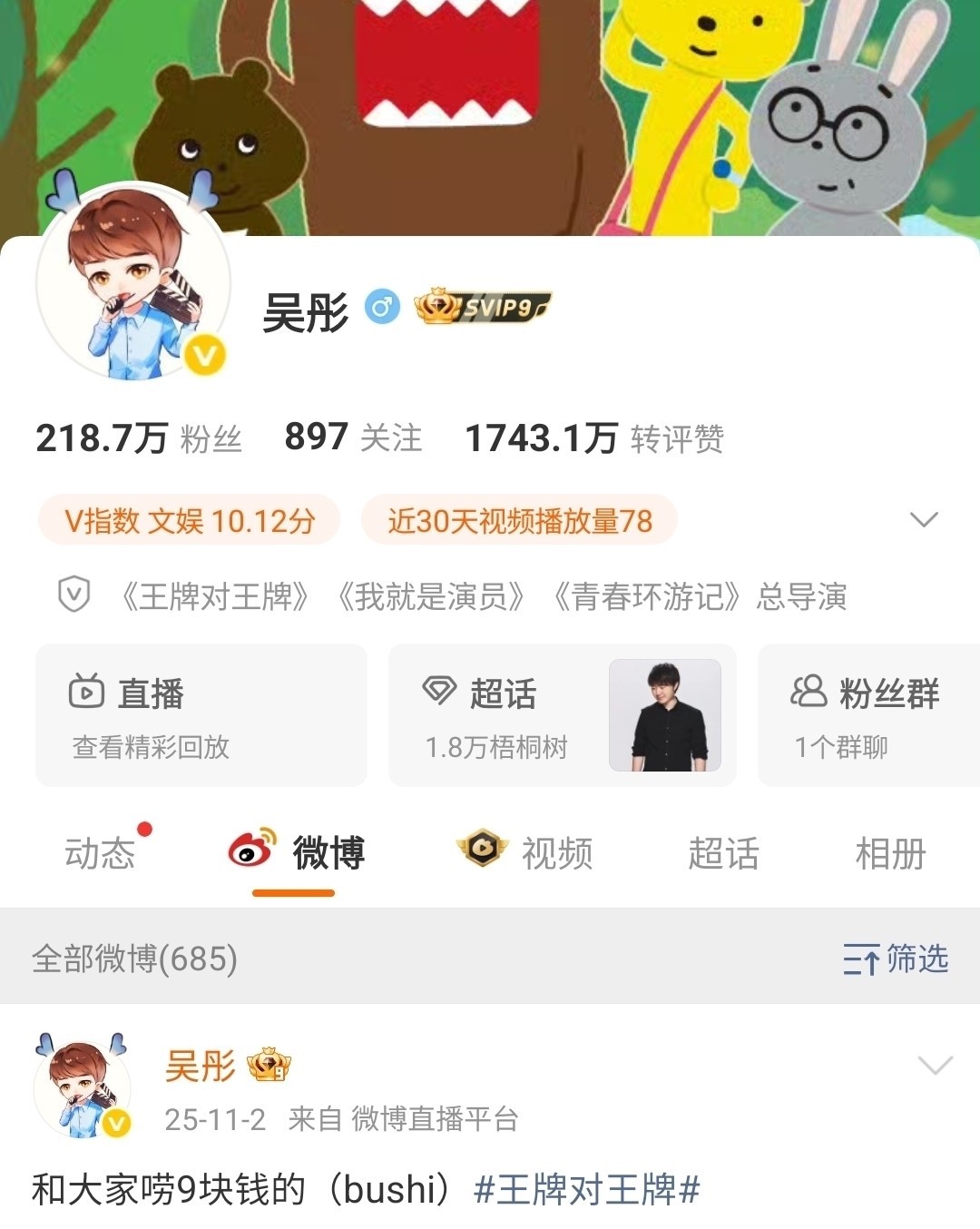This screenshot has width=980, height=1229.
Task: Tap the 吴彤 author name on post
Action: (x=201, y=1066)
